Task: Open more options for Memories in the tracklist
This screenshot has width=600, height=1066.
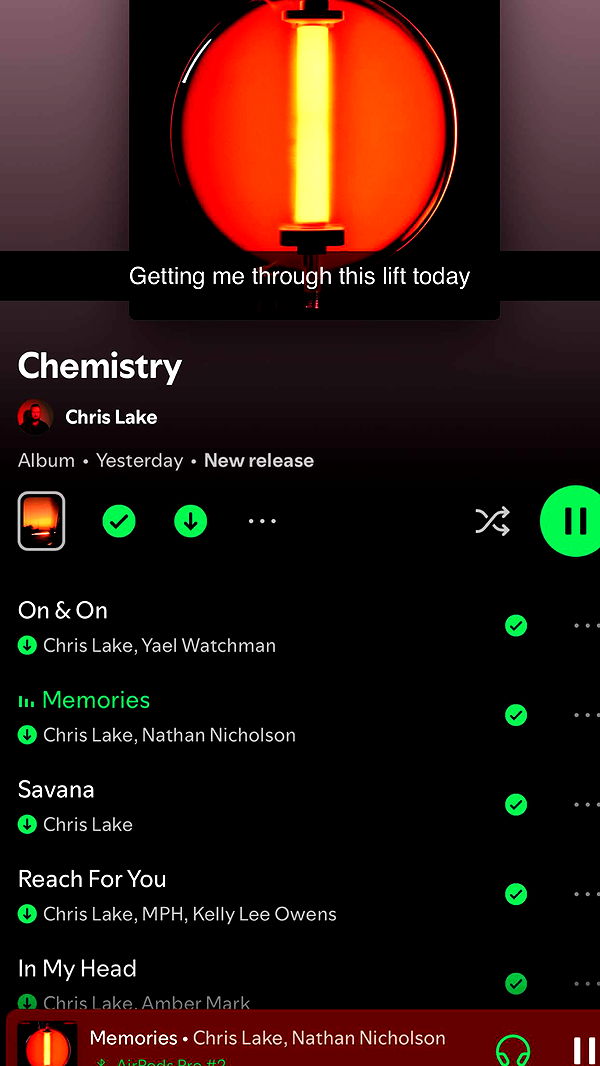Action: pos(584,716)
